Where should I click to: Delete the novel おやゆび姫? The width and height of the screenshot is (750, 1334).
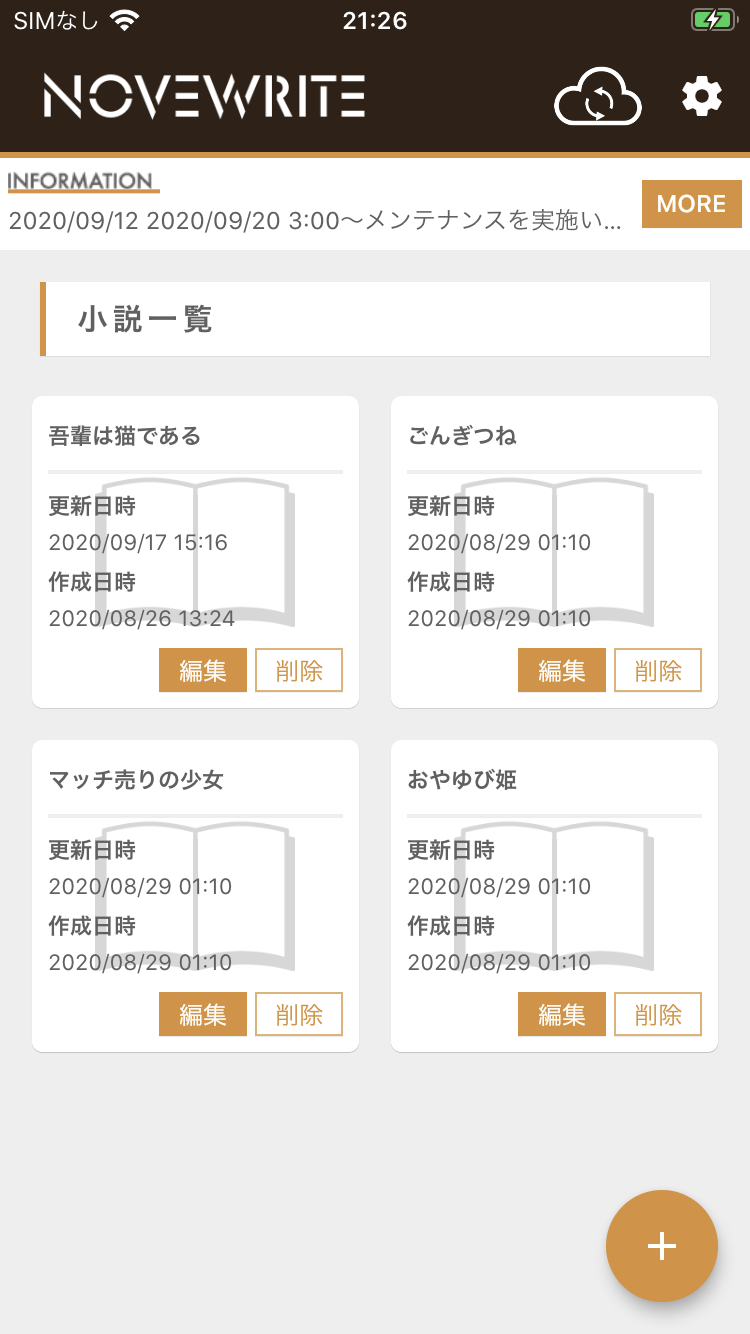[x=658, y=1014]
